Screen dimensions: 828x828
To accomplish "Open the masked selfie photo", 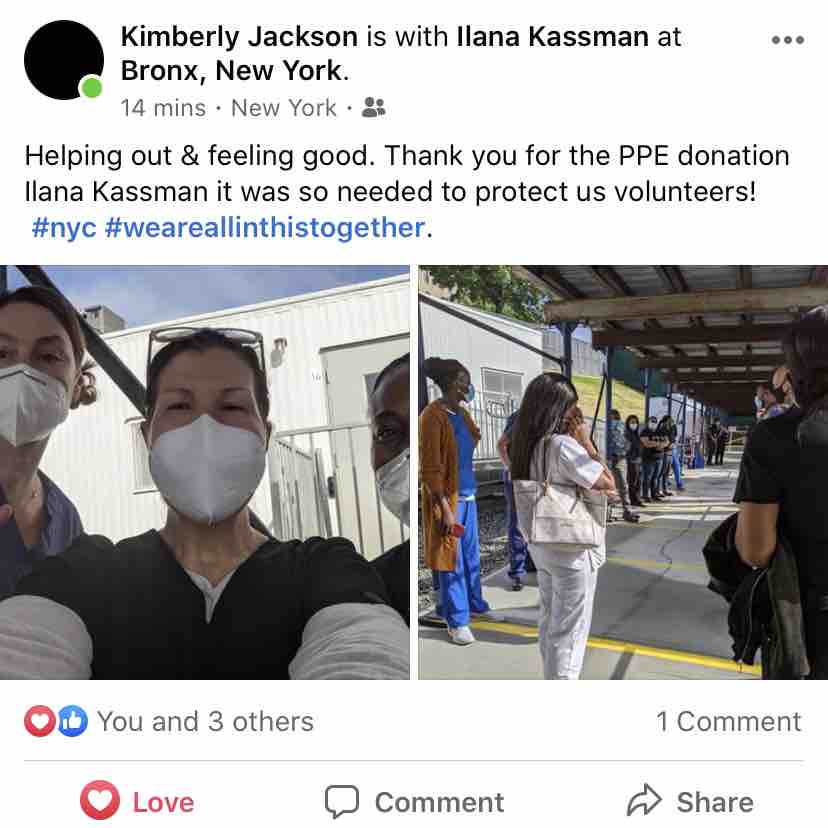I will [204, 472].
